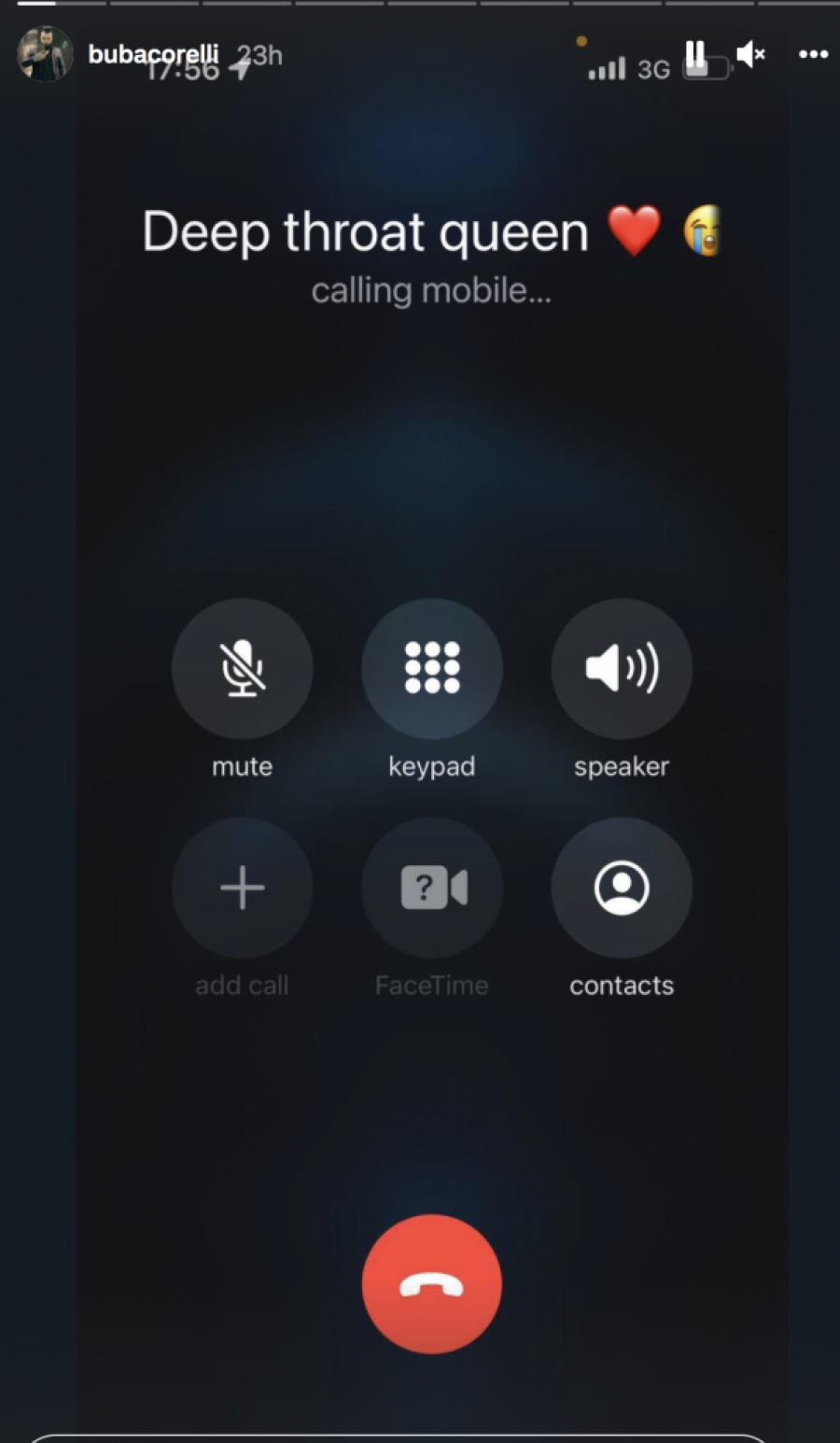The image size is (840, 1443).
Task: Open bubacorelli's profile picture
Action: tap(44, 54)
